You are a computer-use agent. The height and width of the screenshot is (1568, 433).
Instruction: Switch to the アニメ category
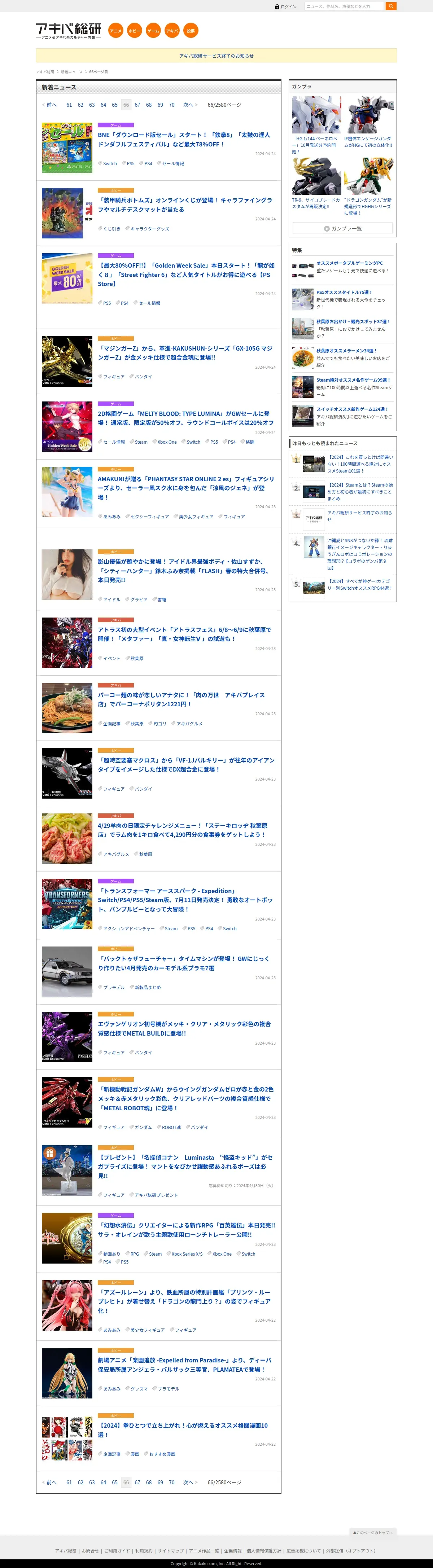click(x=116, y=30)
